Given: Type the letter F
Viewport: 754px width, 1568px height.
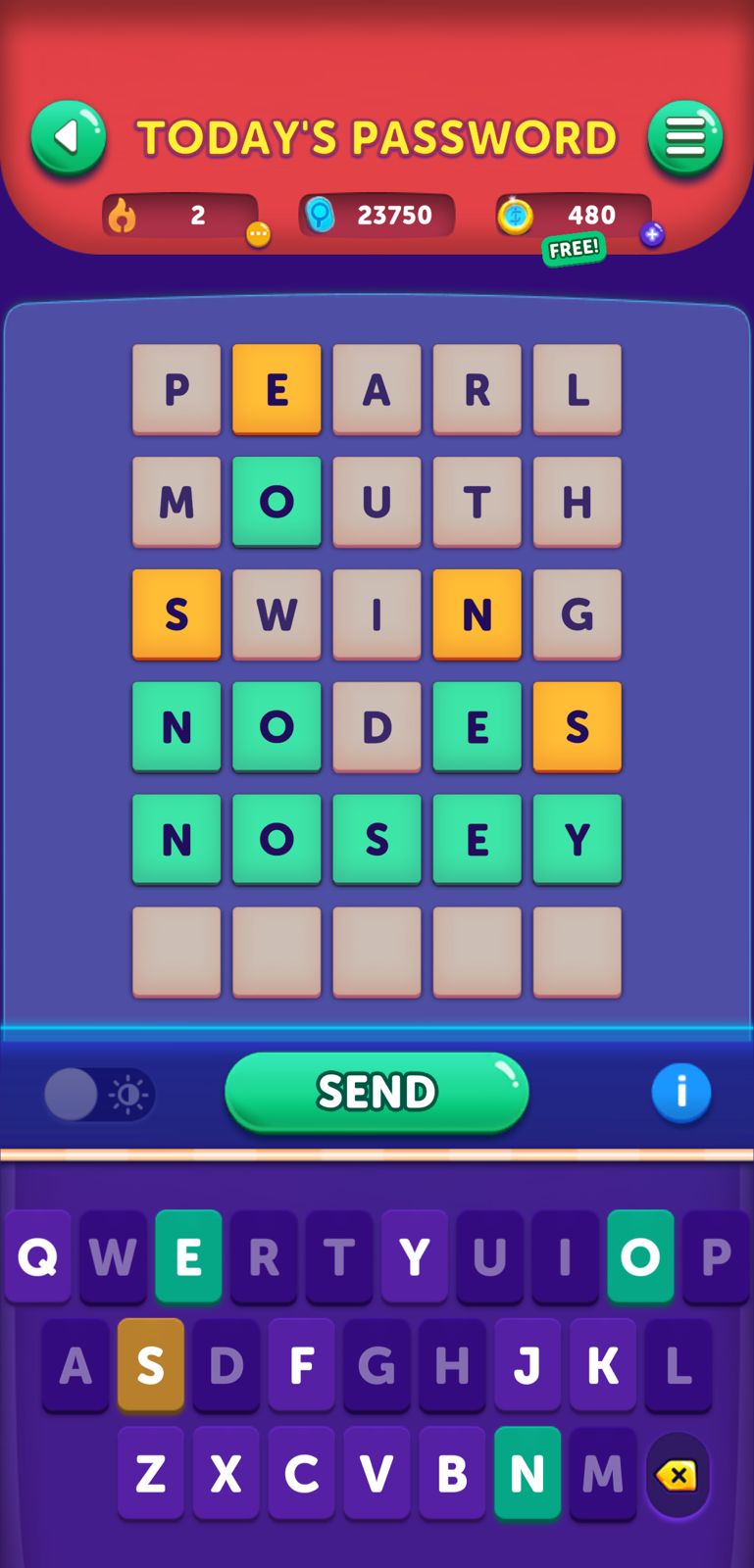Looking at the screenshot, I should [302, 1364].
